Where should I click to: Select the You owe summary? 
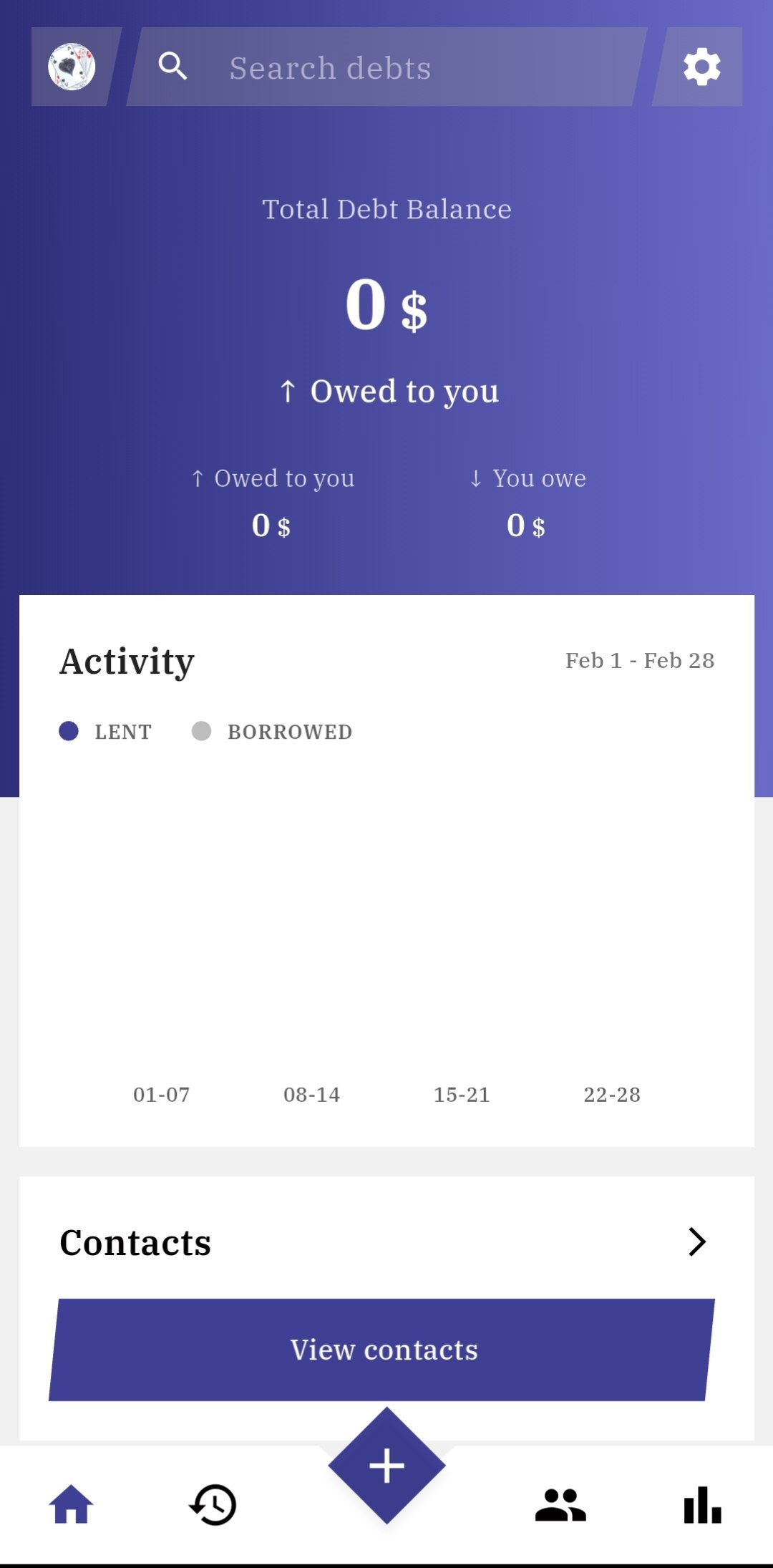point(526,501)
